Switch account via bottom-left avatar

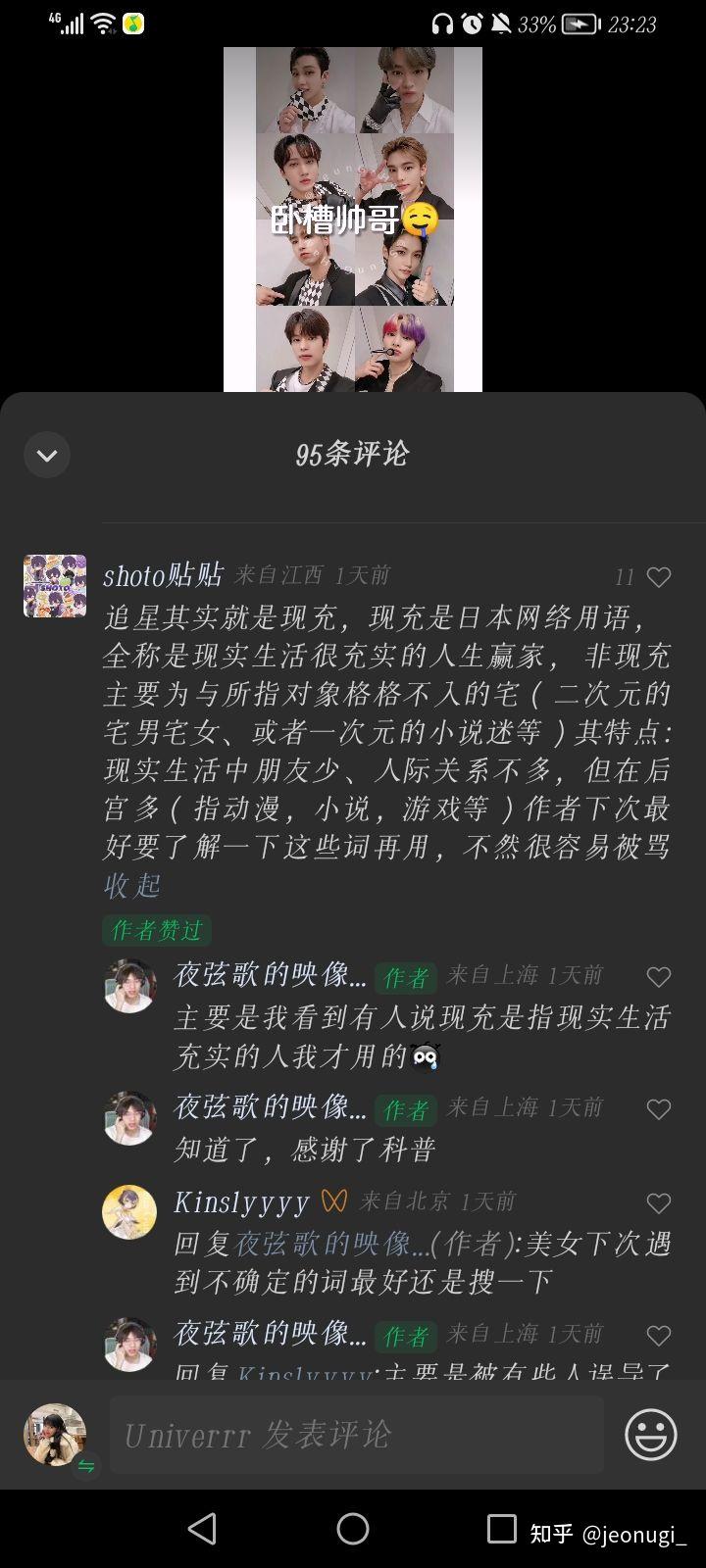[56, 1436]
